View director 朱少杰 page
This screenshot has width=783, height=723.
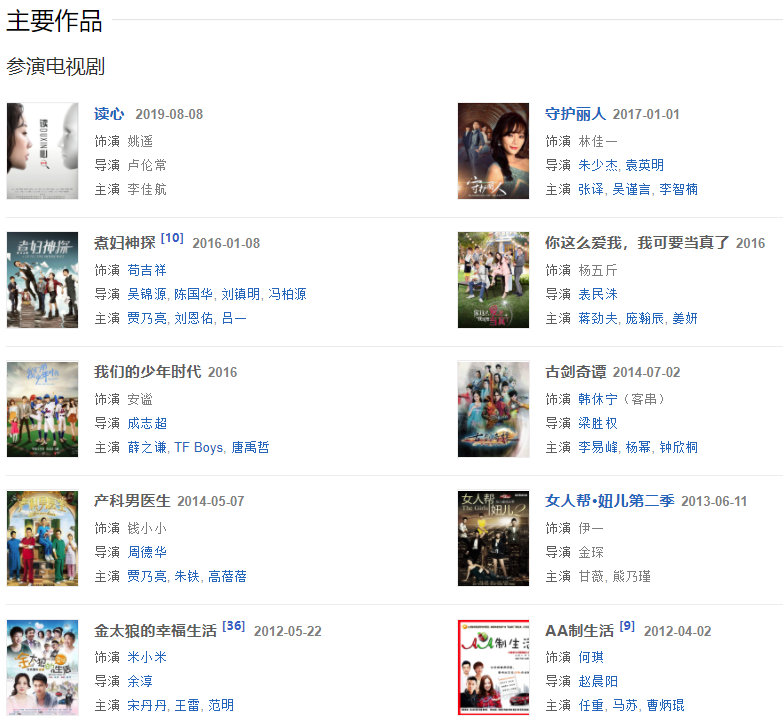pos(598,165)
